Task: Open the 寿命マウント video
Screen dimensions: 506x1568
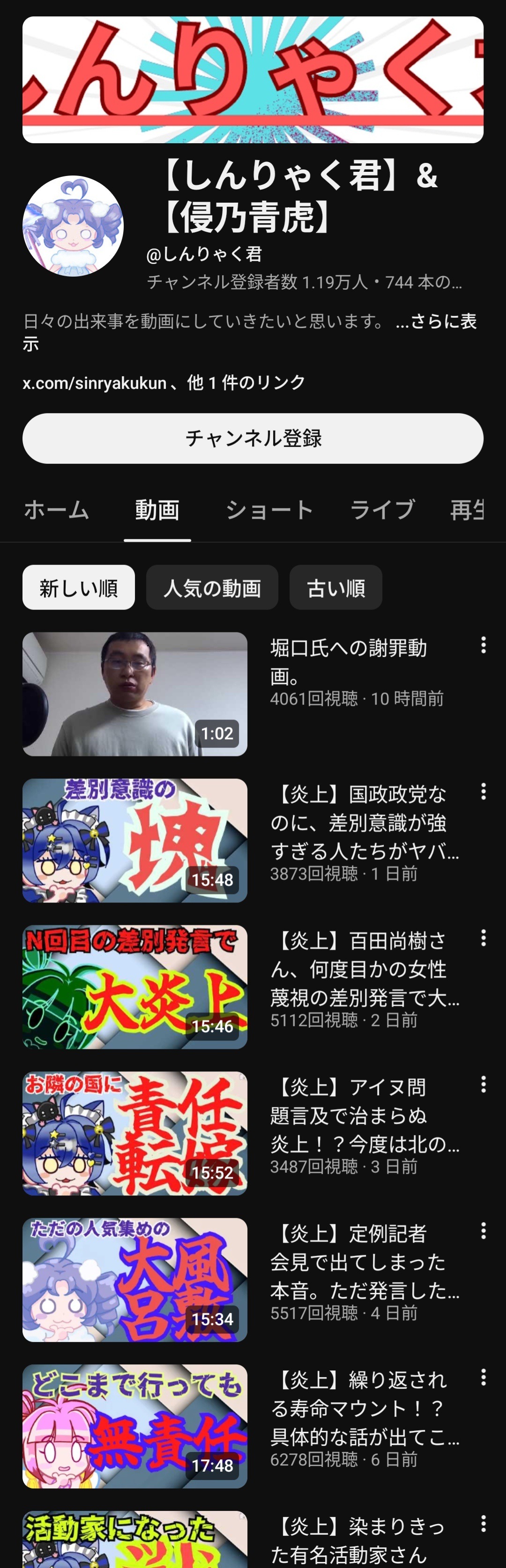Action: [x=135, y=1426]
